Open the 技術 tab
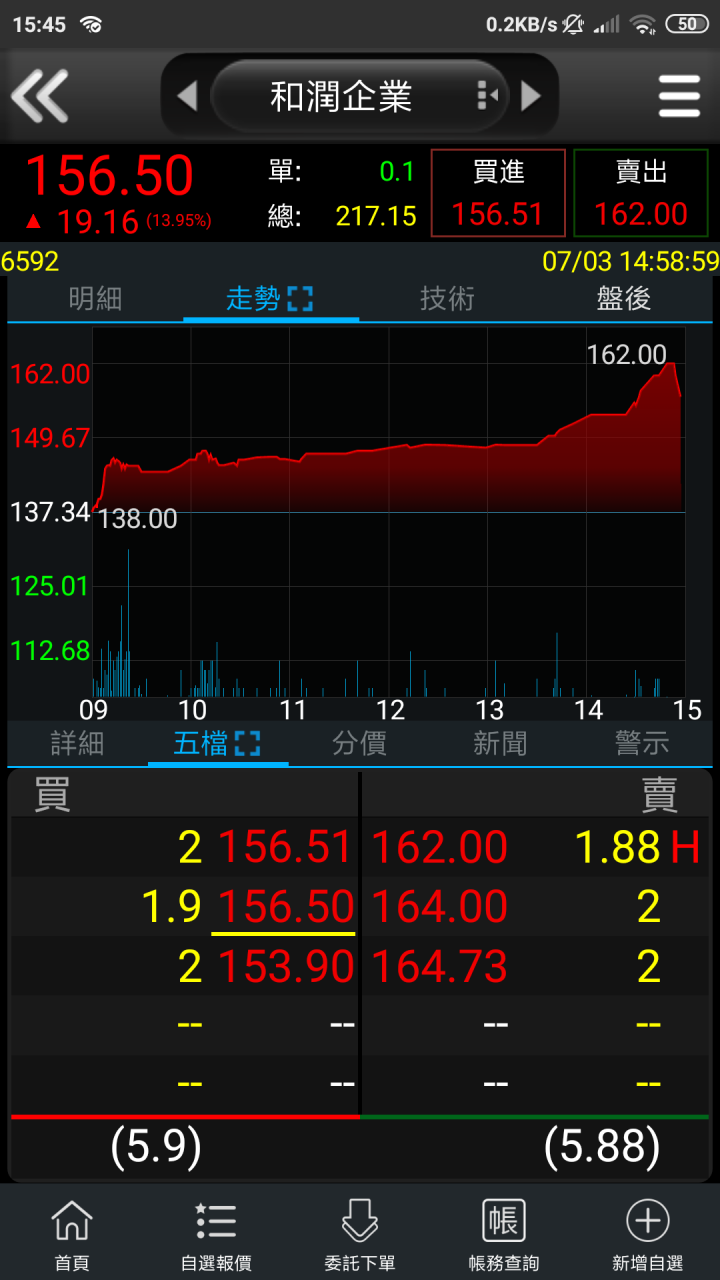 coord(447,299)
